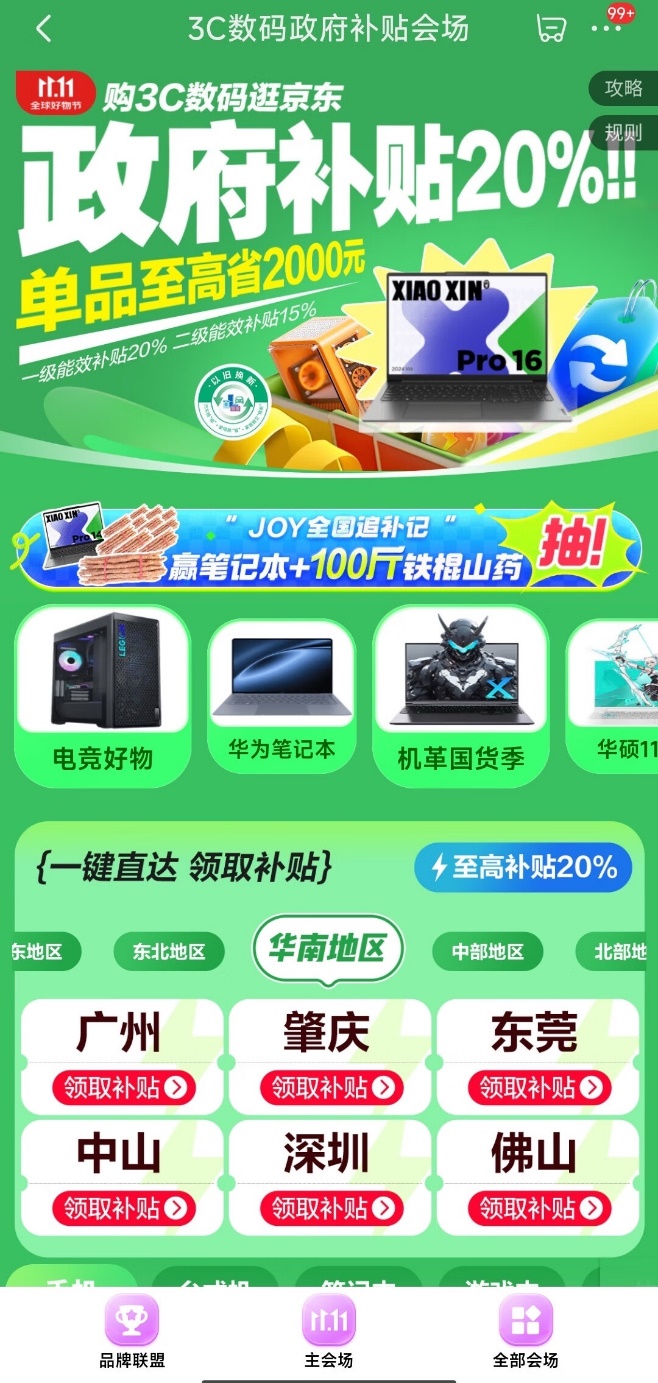This screenshot has width=658, height=1383.
Task: Open the 机革国货季 category card
Action: [x=460, y=697]
